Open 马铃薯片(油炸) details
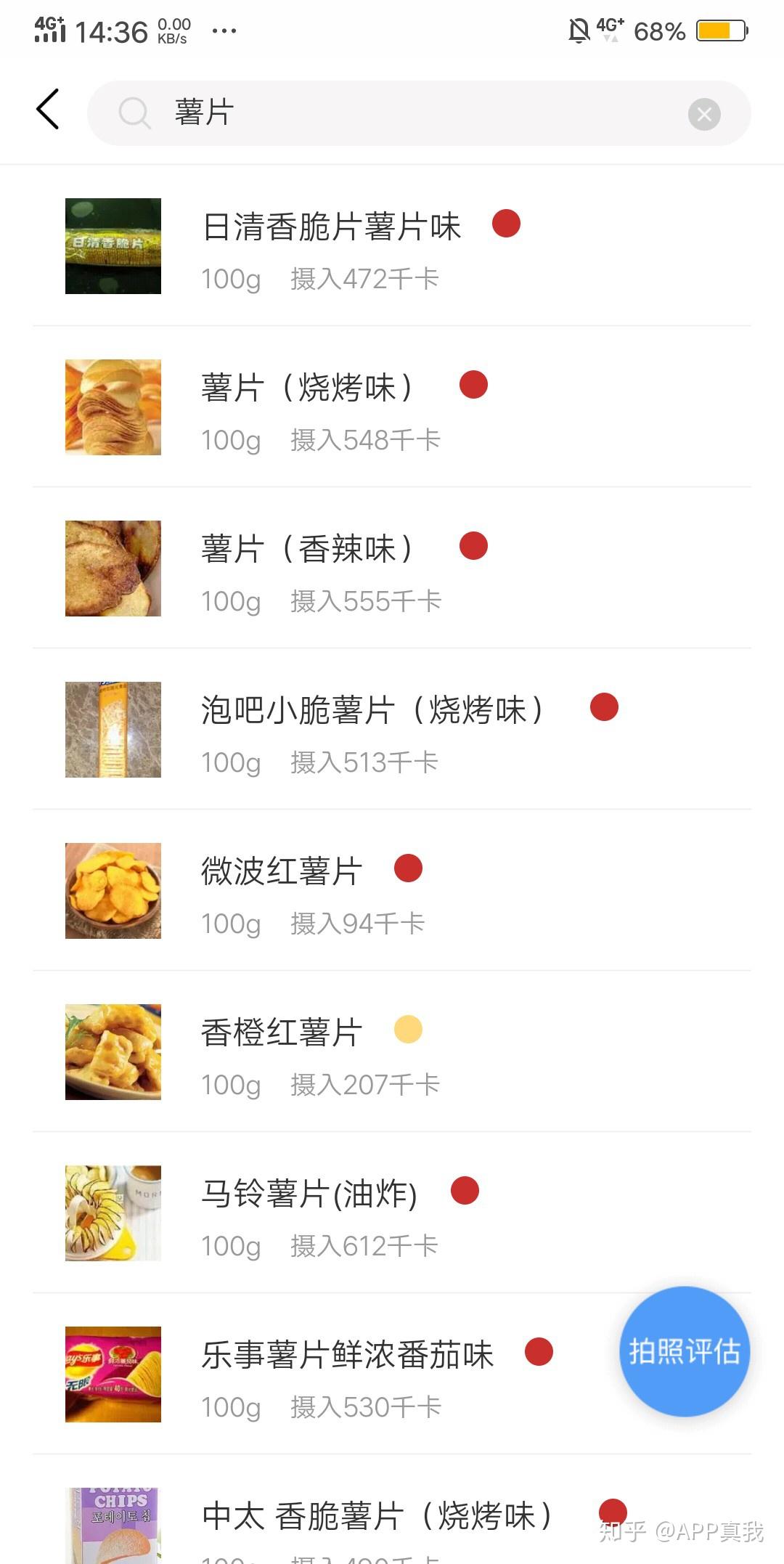The image size is (784, 1564). pos(309,1194)
